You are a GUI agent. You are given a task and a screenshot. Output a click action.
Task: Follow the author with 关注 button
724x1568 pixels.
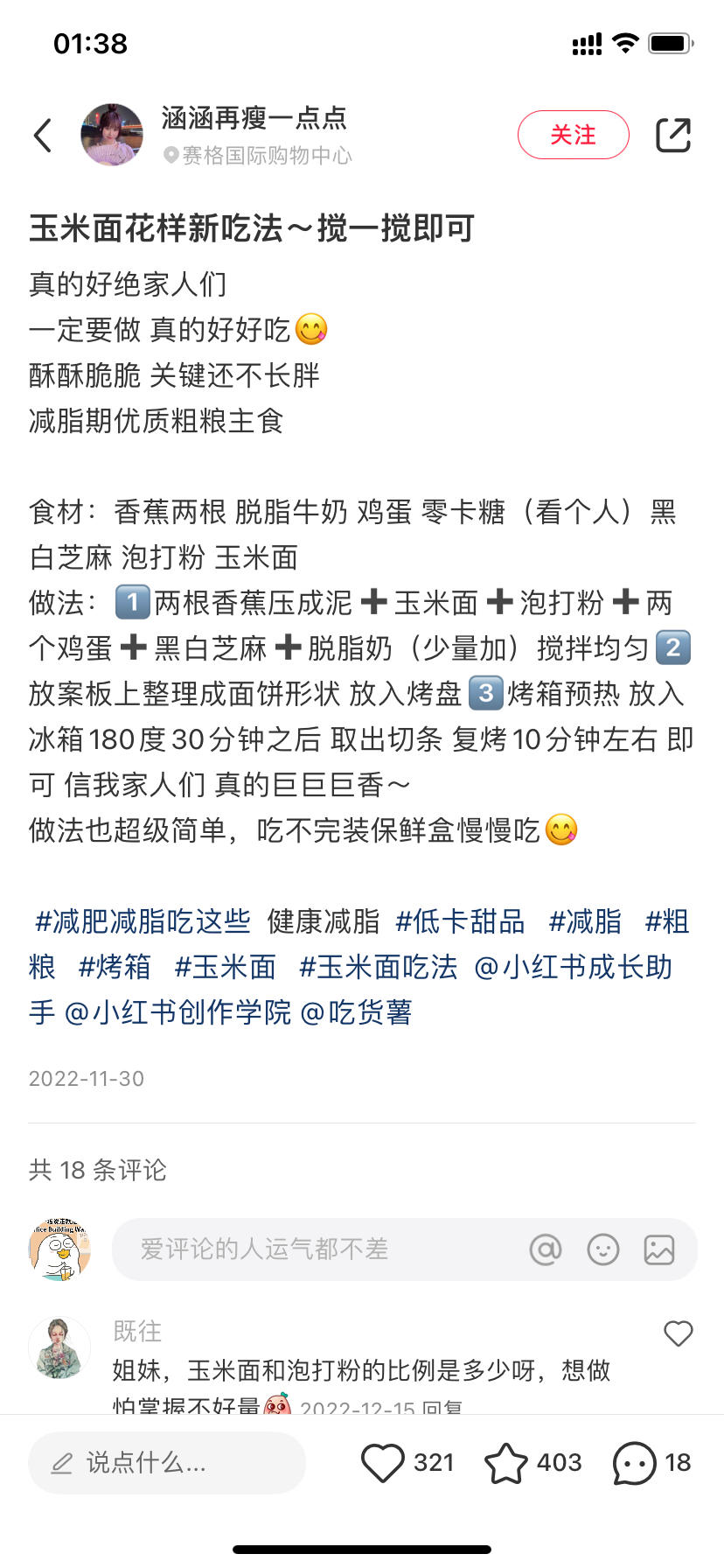click(573, 135)
